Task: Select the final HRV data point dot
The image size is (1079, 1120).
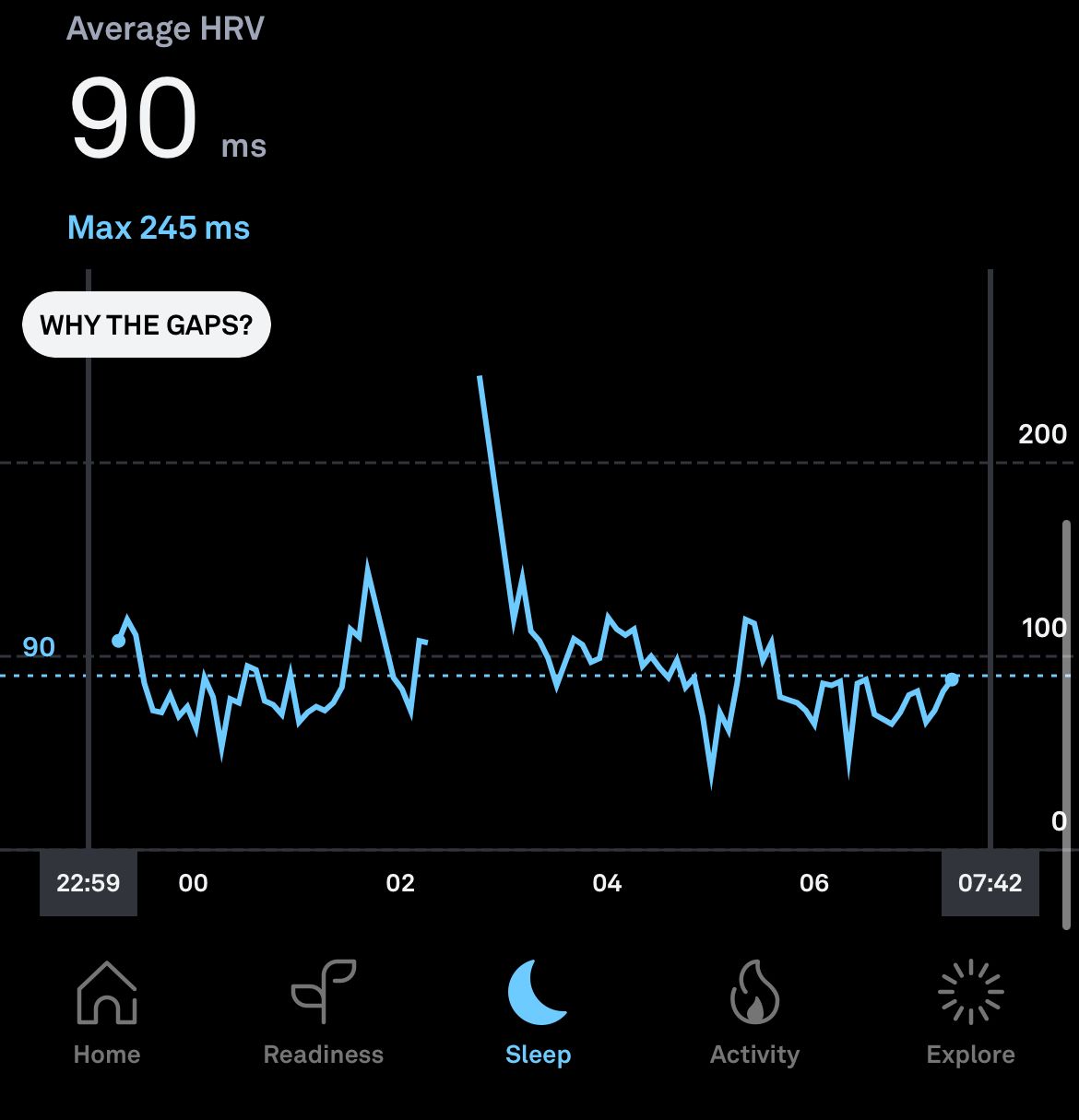Action: 950,679
